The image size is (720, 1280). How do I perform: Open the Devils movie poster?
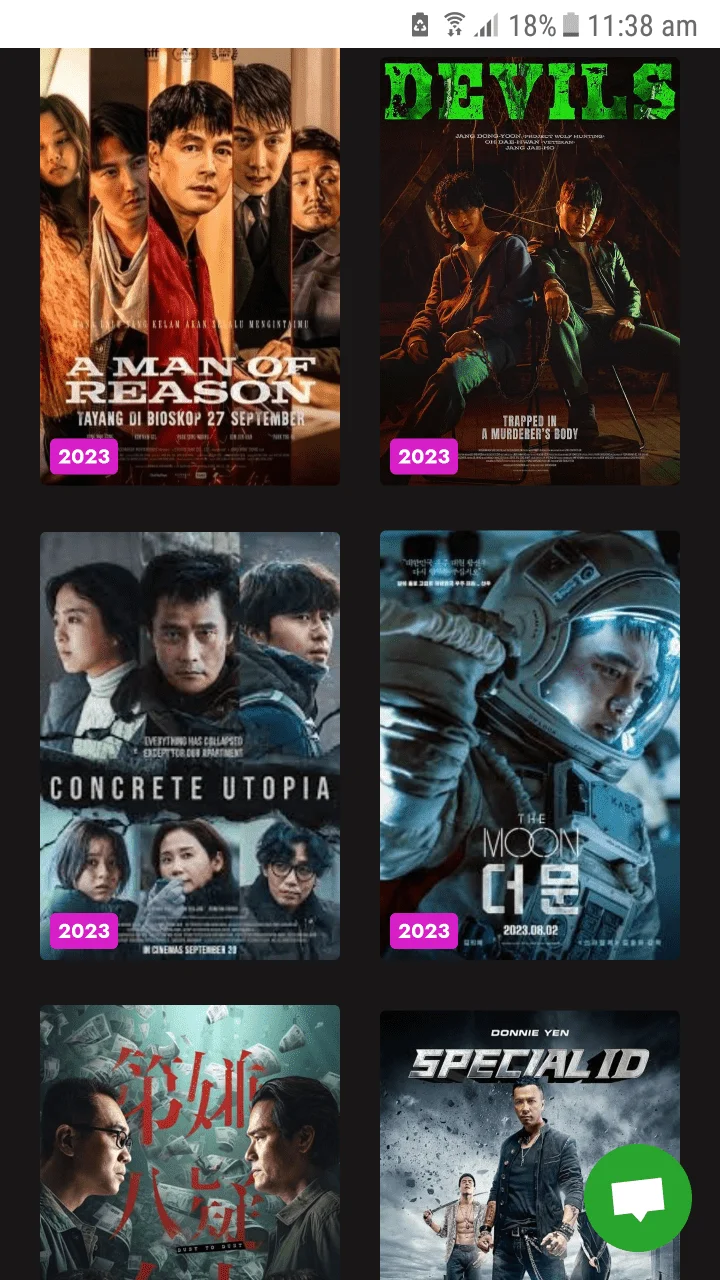(x=530, y=271)
